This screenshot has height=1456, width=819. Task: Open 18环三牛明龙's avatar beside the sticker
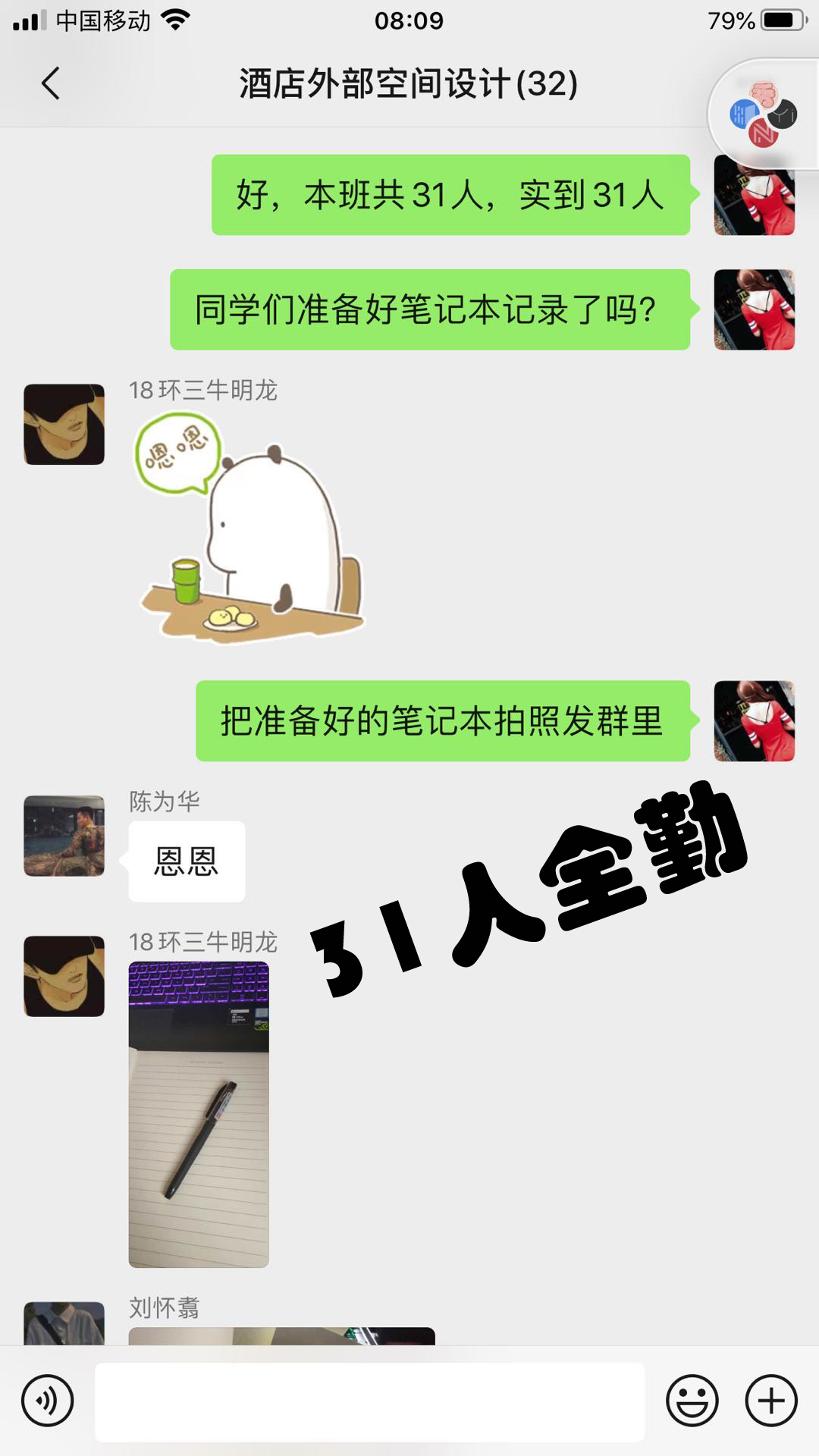coord(64,425)
